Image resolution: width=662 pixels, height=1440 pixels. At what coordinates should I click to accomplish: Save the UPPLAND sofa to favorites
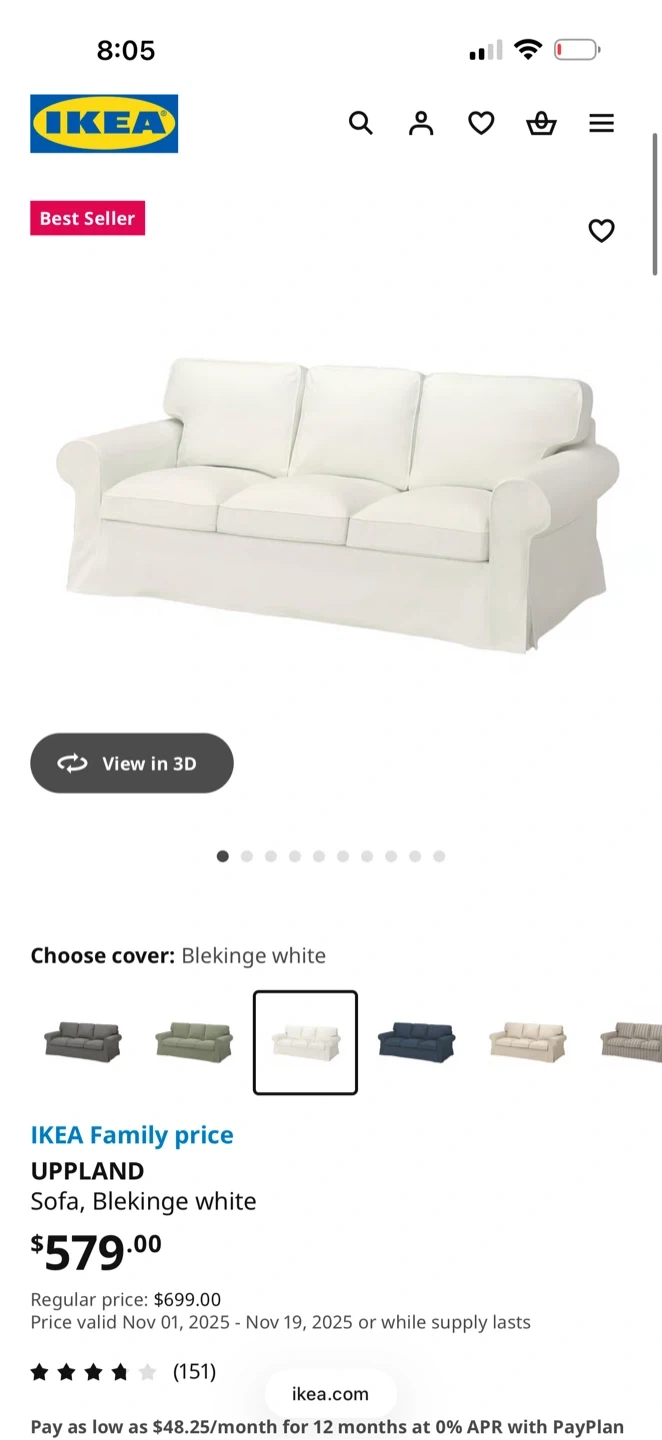click(x=601, y=231)
